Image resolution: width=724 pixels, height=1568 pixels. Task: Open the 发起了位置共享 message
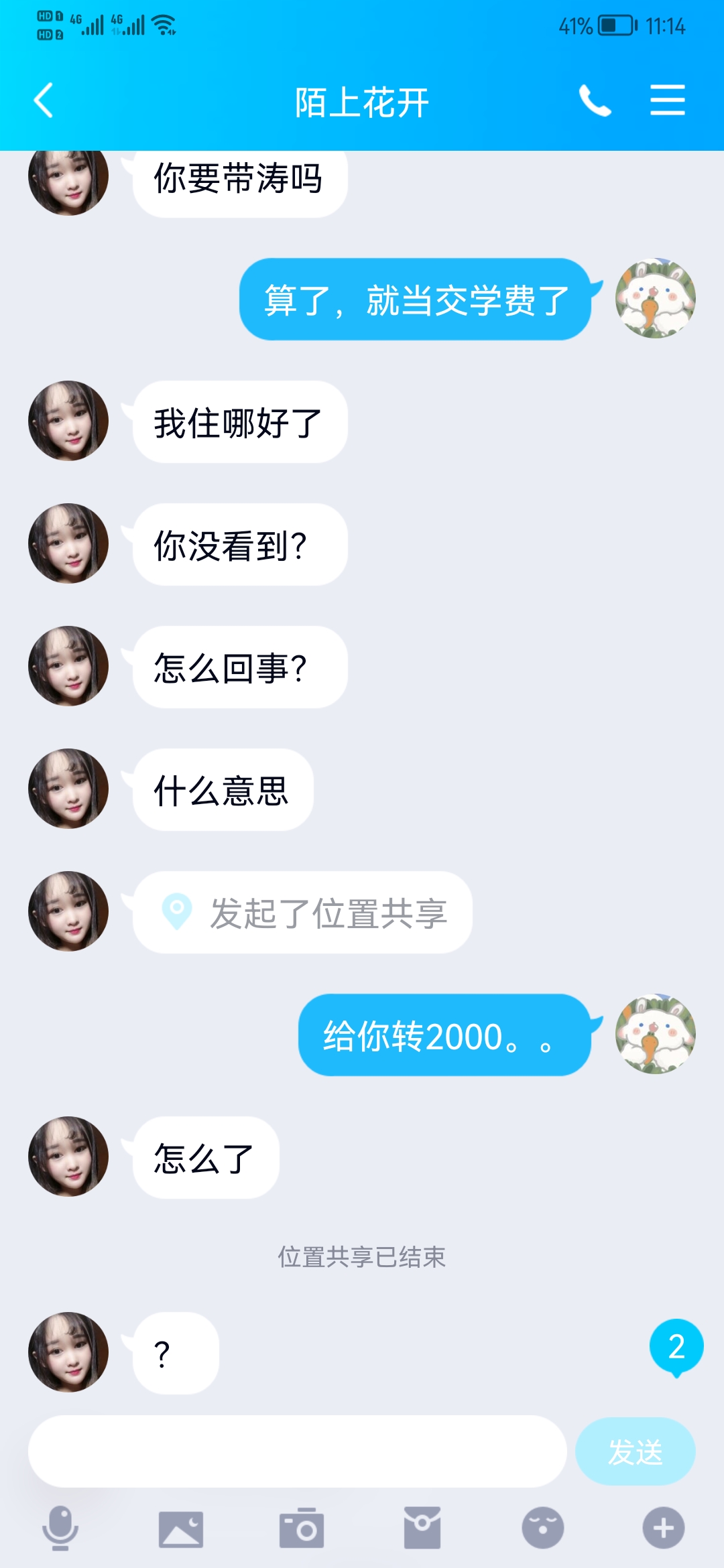click(303, 913)
